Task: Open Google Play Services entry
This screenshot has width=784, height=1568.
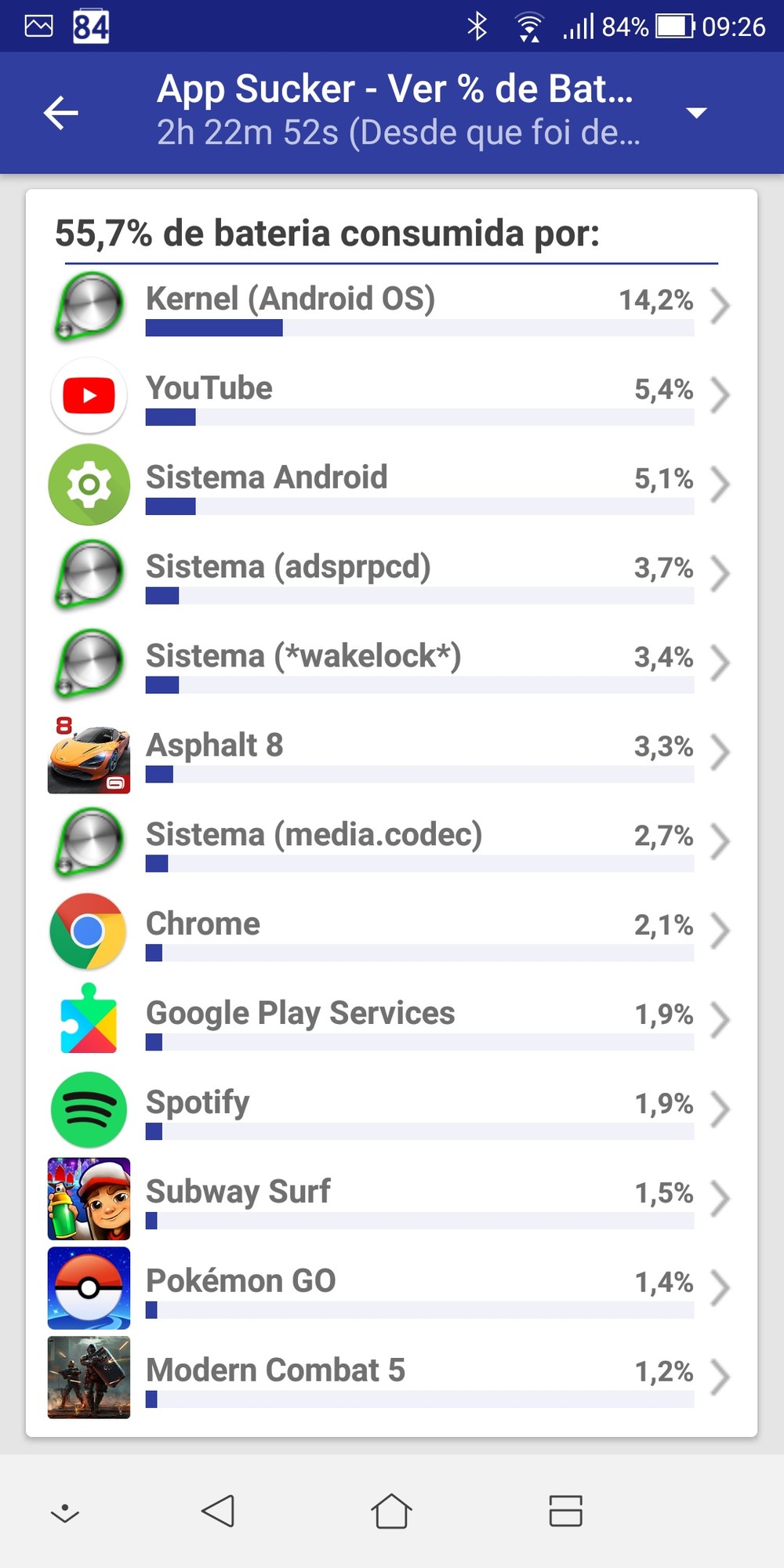Action: (x=392, y=1021)
